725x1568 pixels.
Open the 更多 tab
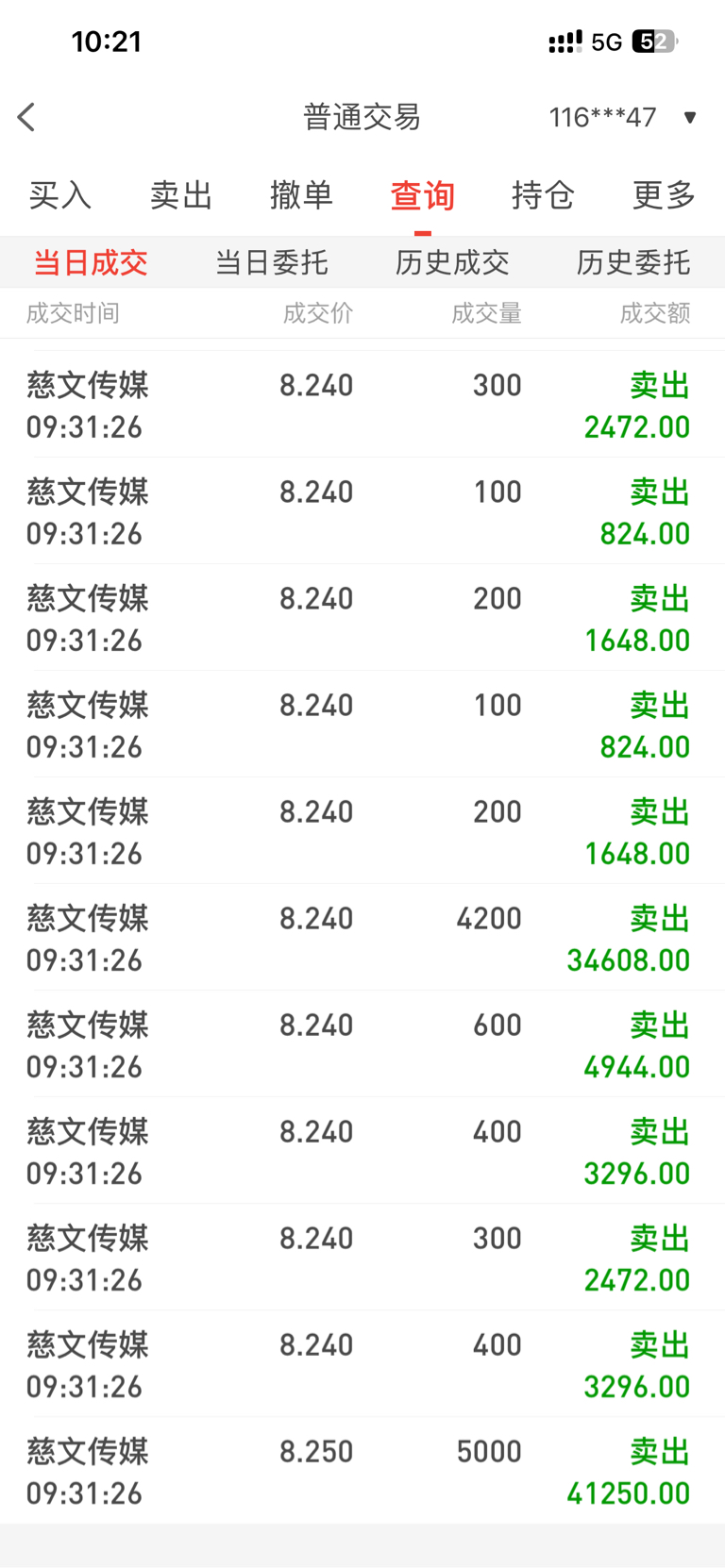coord(665,195)
